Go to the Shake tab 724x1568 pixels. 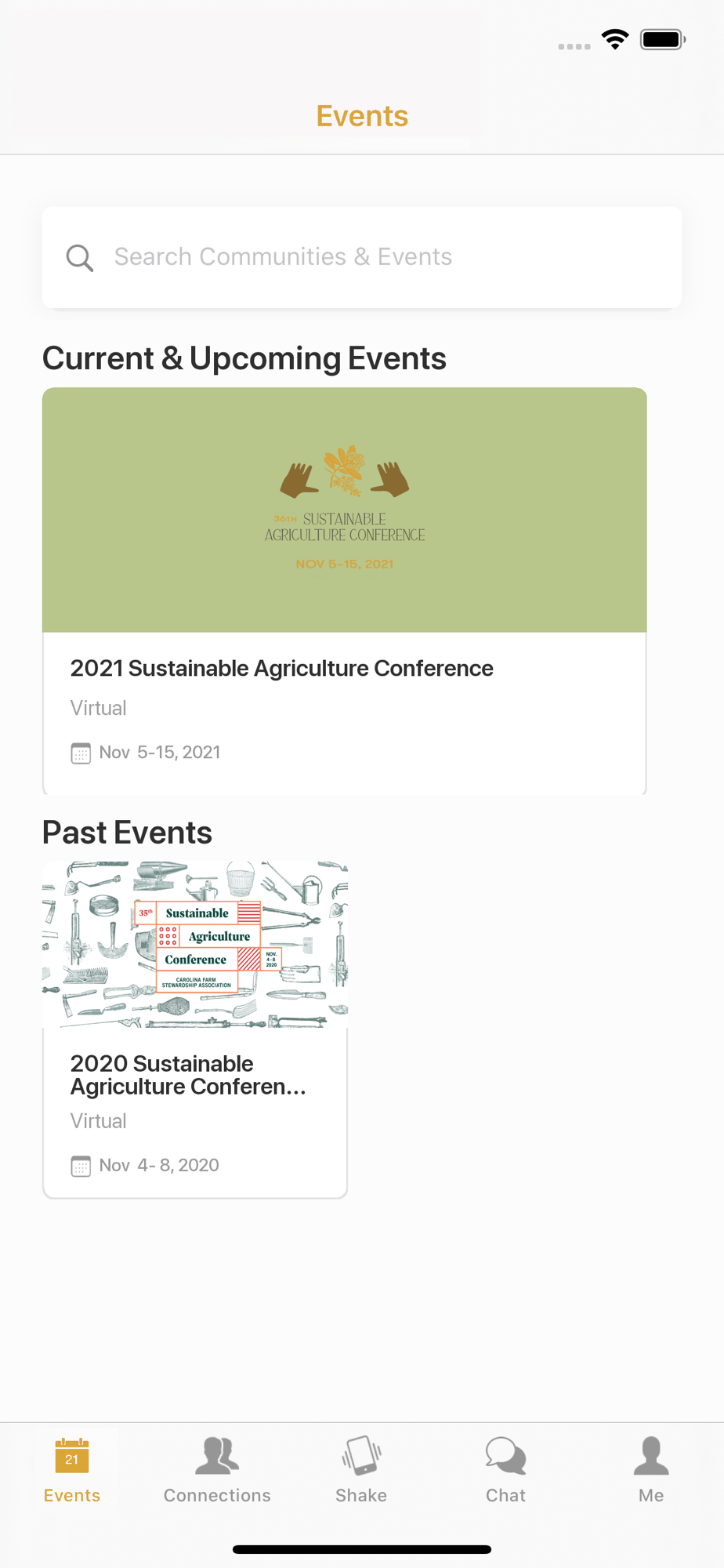coord(361,1470)
